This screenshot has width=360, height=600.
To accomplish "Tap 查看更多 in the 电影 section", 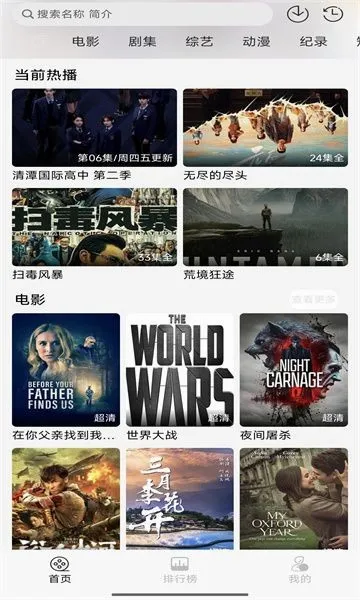I will click(x=314, y=299).
